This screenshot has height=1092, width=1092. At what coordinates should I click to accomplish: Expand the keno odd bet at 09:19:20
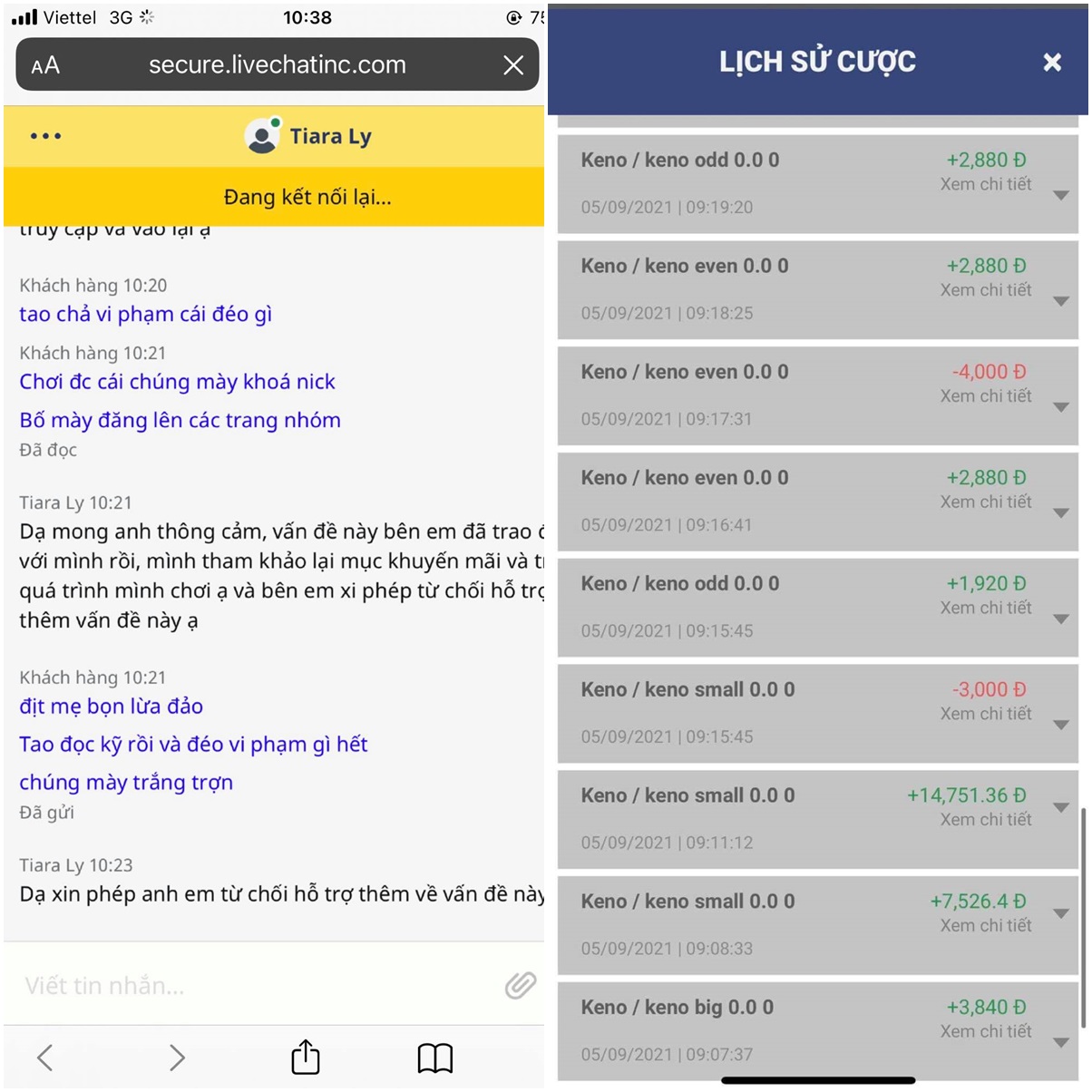[1060, 195]
